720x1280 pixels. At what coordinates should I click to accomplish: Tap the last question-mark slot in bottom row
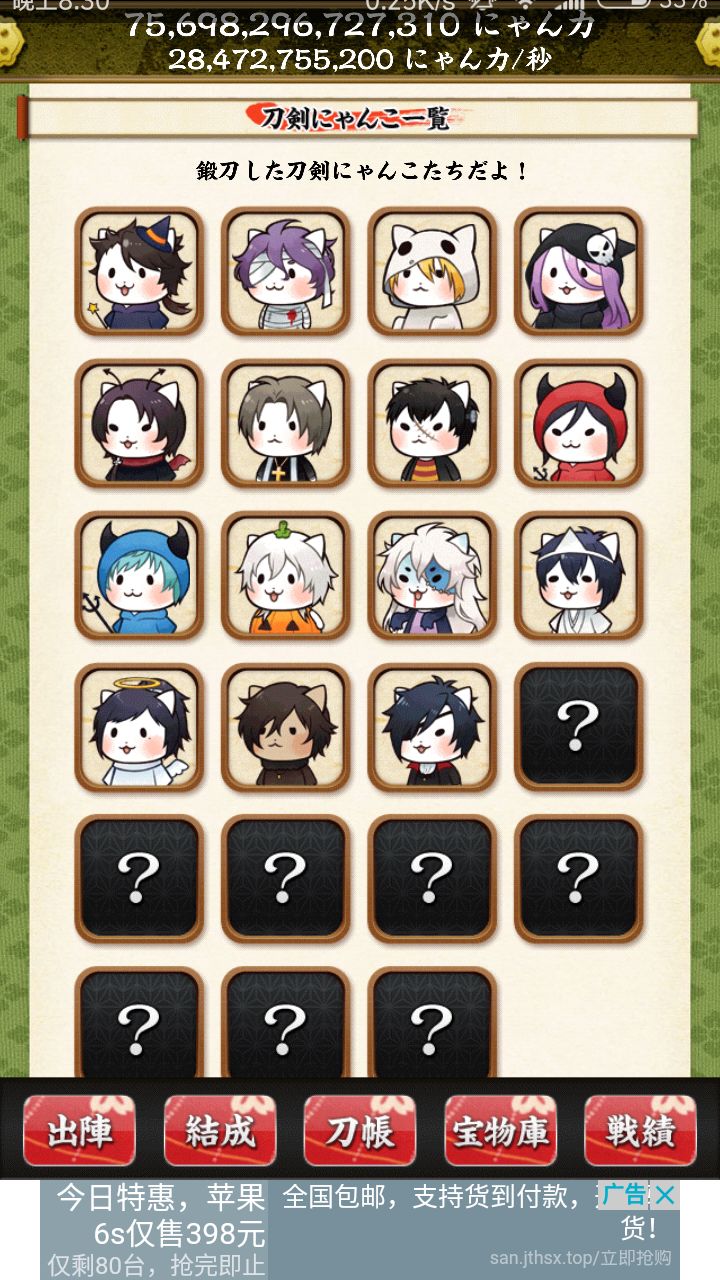pyautogui.click(x=431, y=1022)
